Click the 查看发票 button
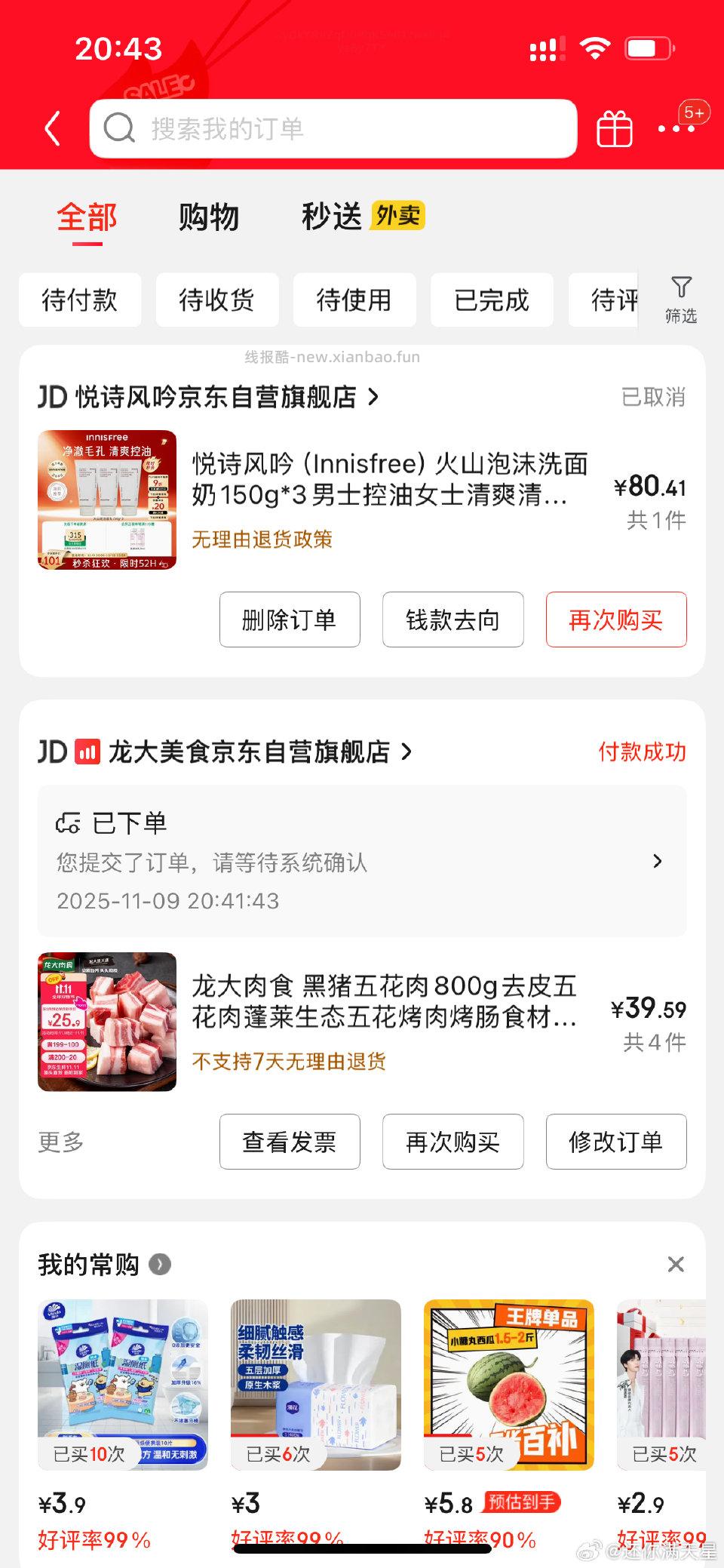Viewport: 724px width, 1568px height. point(290,1142)
